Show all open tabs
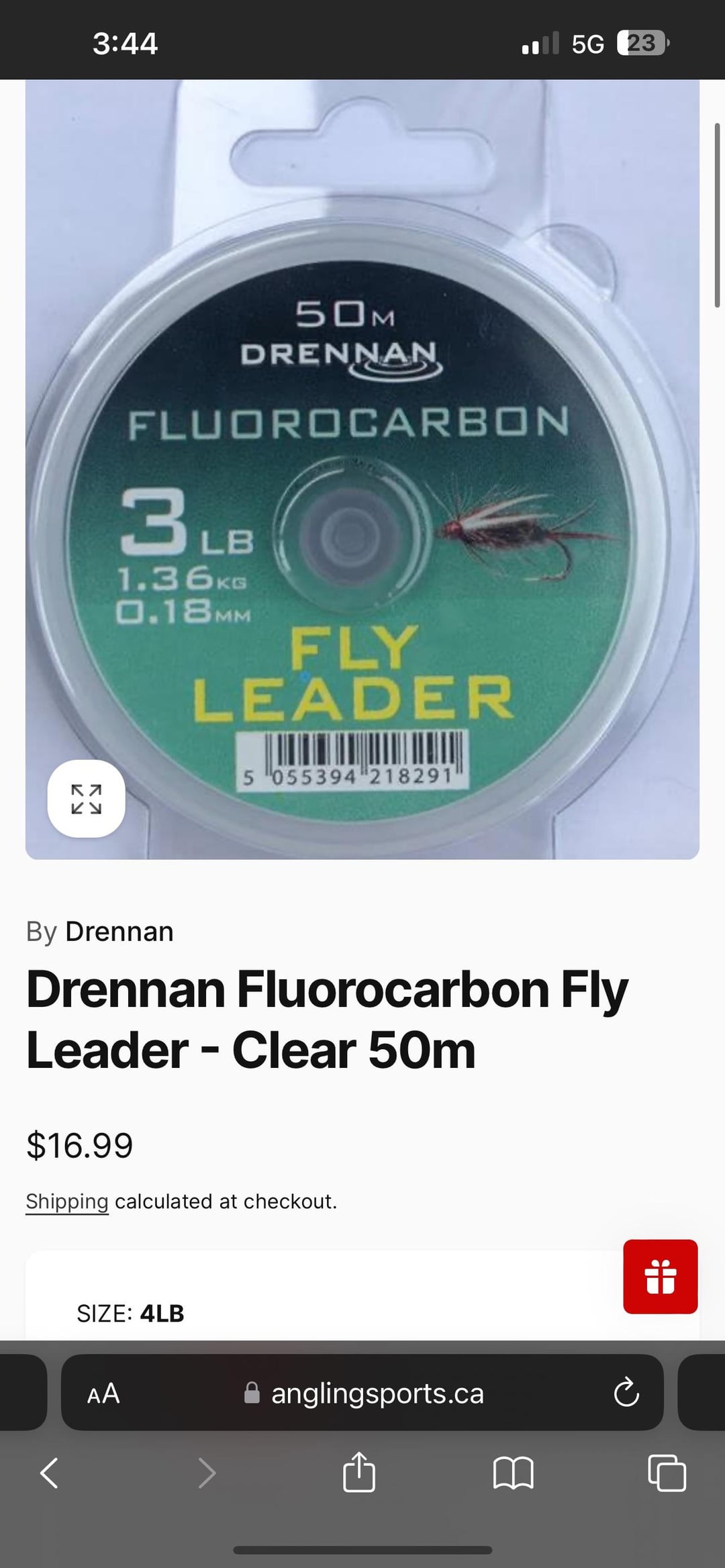The height and width of the screenshot is (1568, 725). 667,1473
